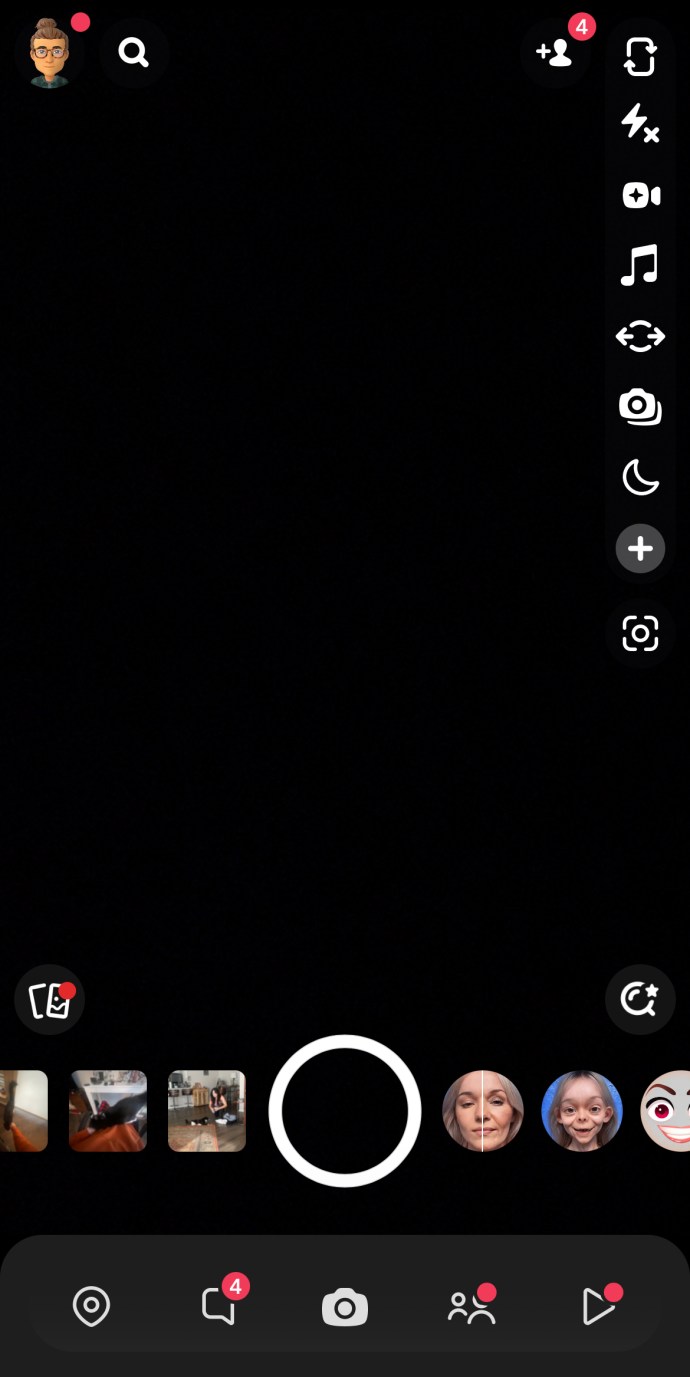The image size is (690, 1377).
Task: Open the scan icon
Action: coord(640,633)
